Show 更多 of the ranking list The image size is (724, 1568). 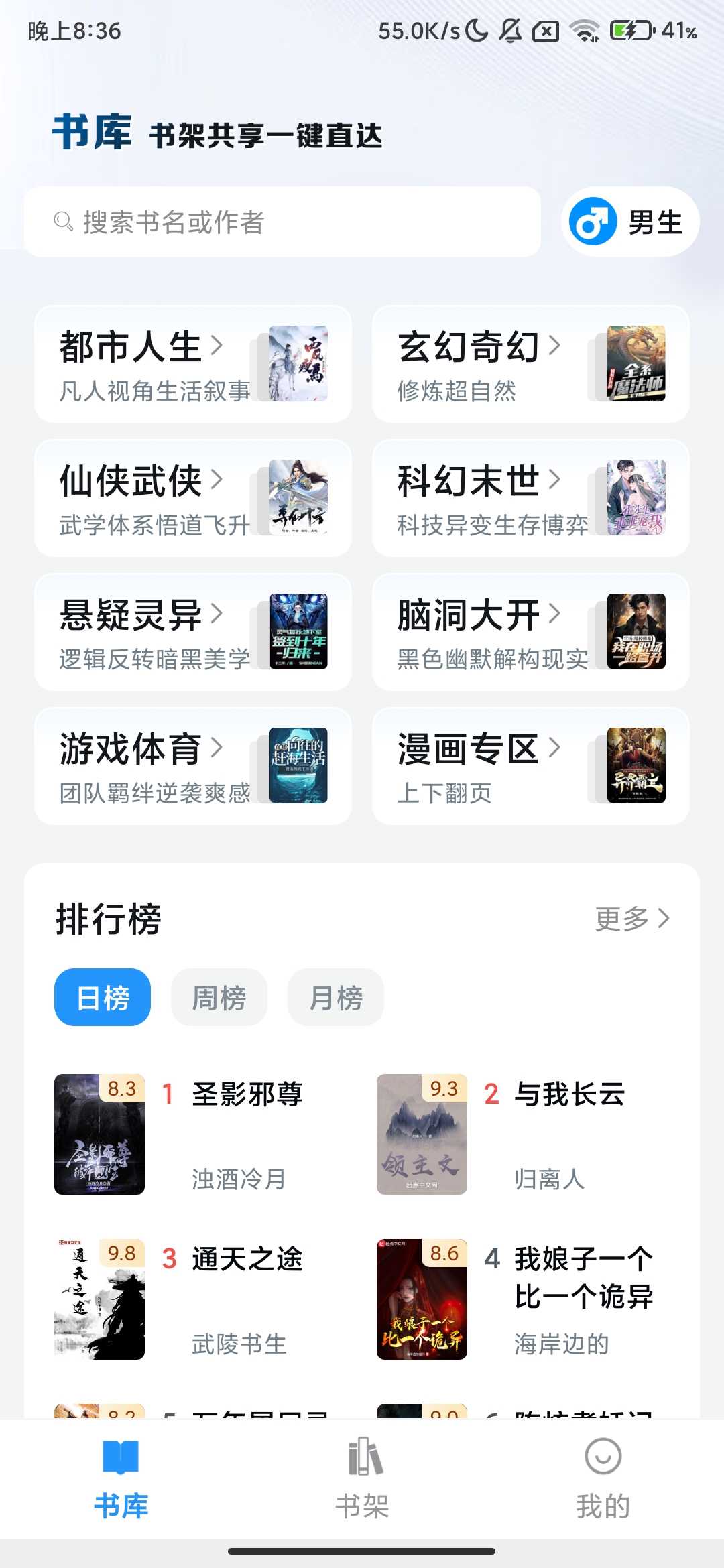coord(632,919)
